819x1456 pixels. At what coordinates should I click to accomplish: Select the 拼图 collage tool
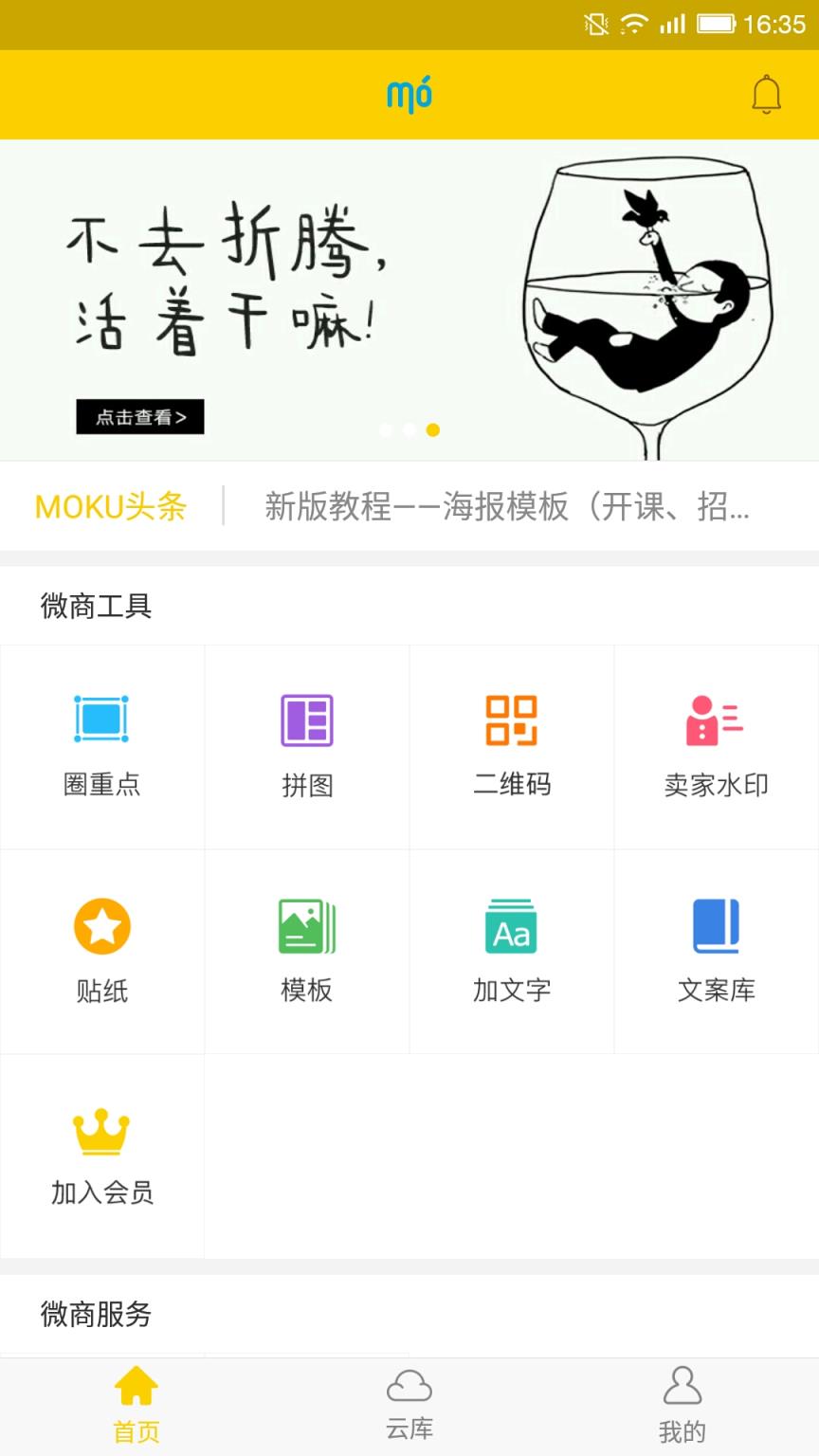tap(307, 746)
